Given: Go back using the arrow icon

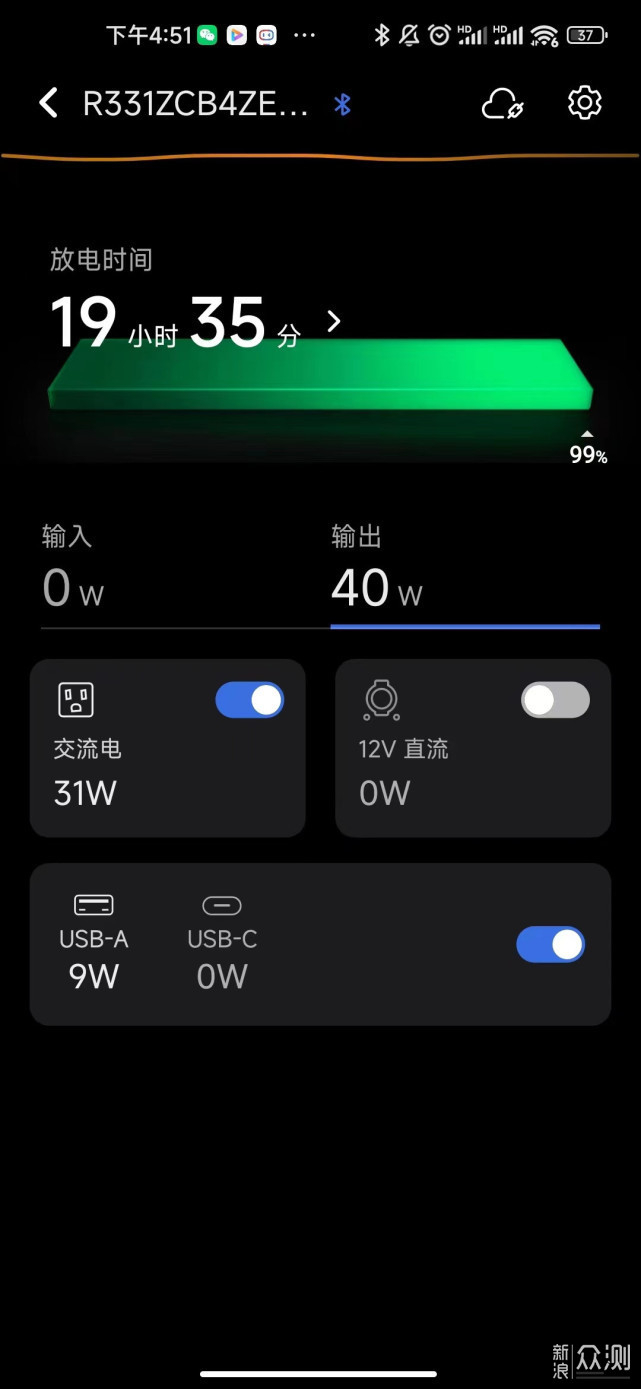Looking at the screenshot, I should pyautogui.click(x=48, y=103).
